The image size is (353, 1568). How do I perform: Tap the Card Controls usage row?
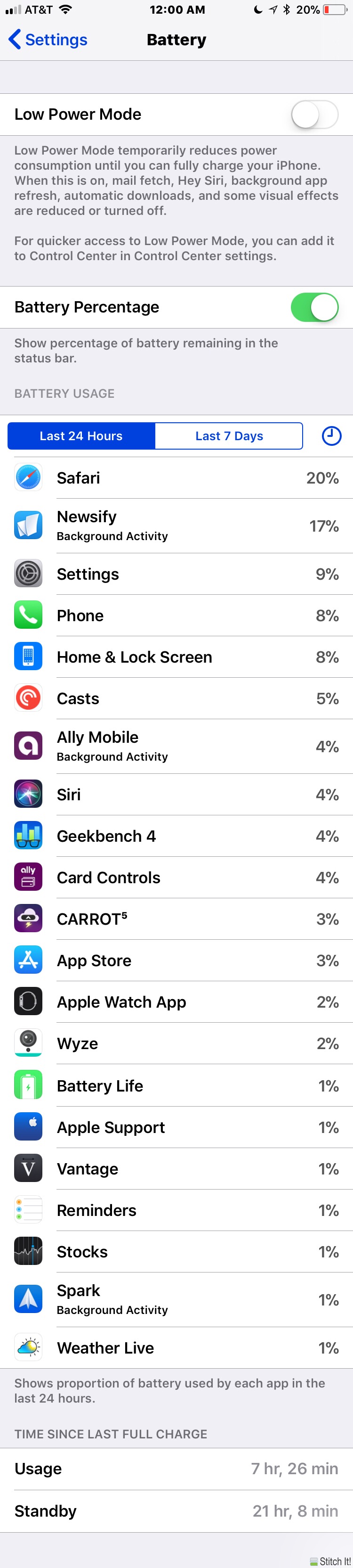176,877
